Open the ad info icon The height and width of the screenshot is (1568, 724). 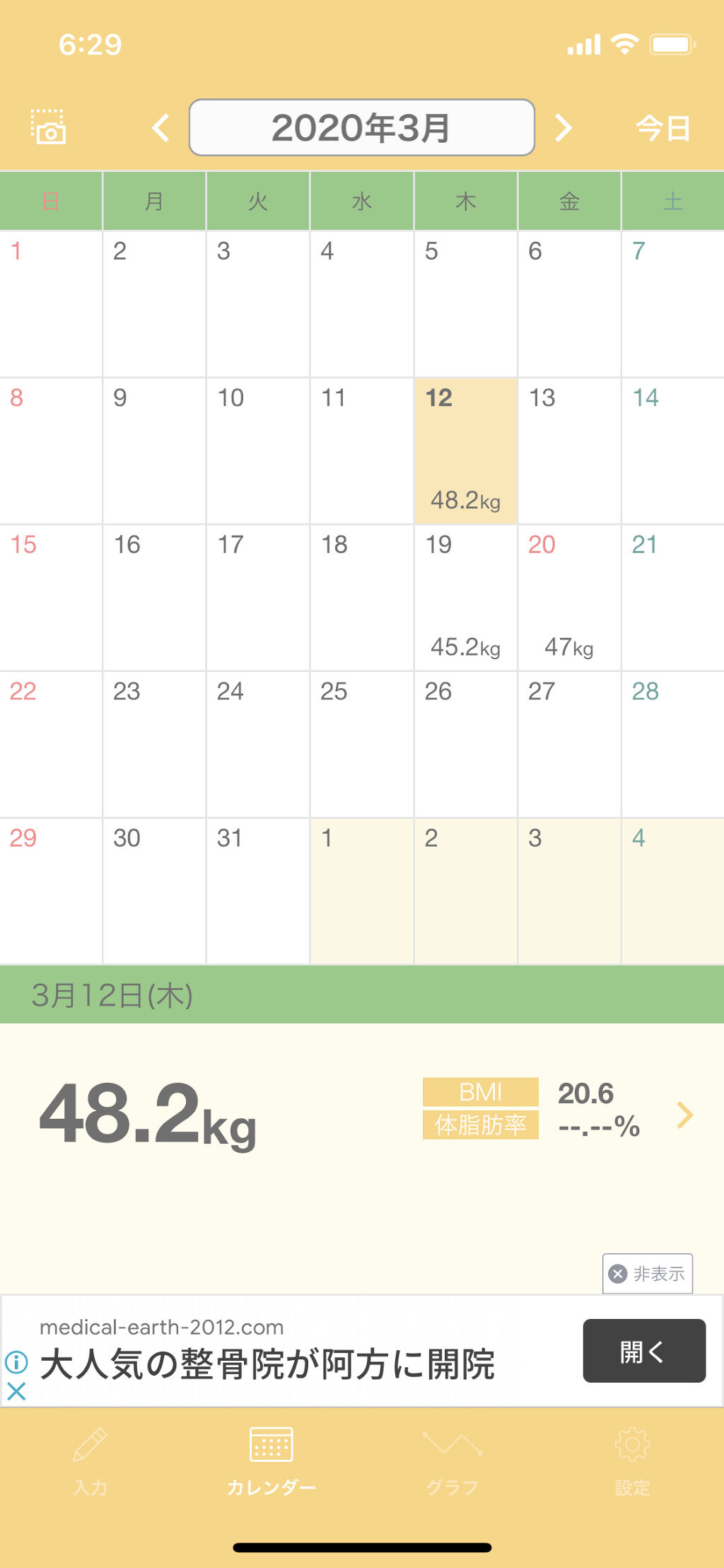point(16,1361)
